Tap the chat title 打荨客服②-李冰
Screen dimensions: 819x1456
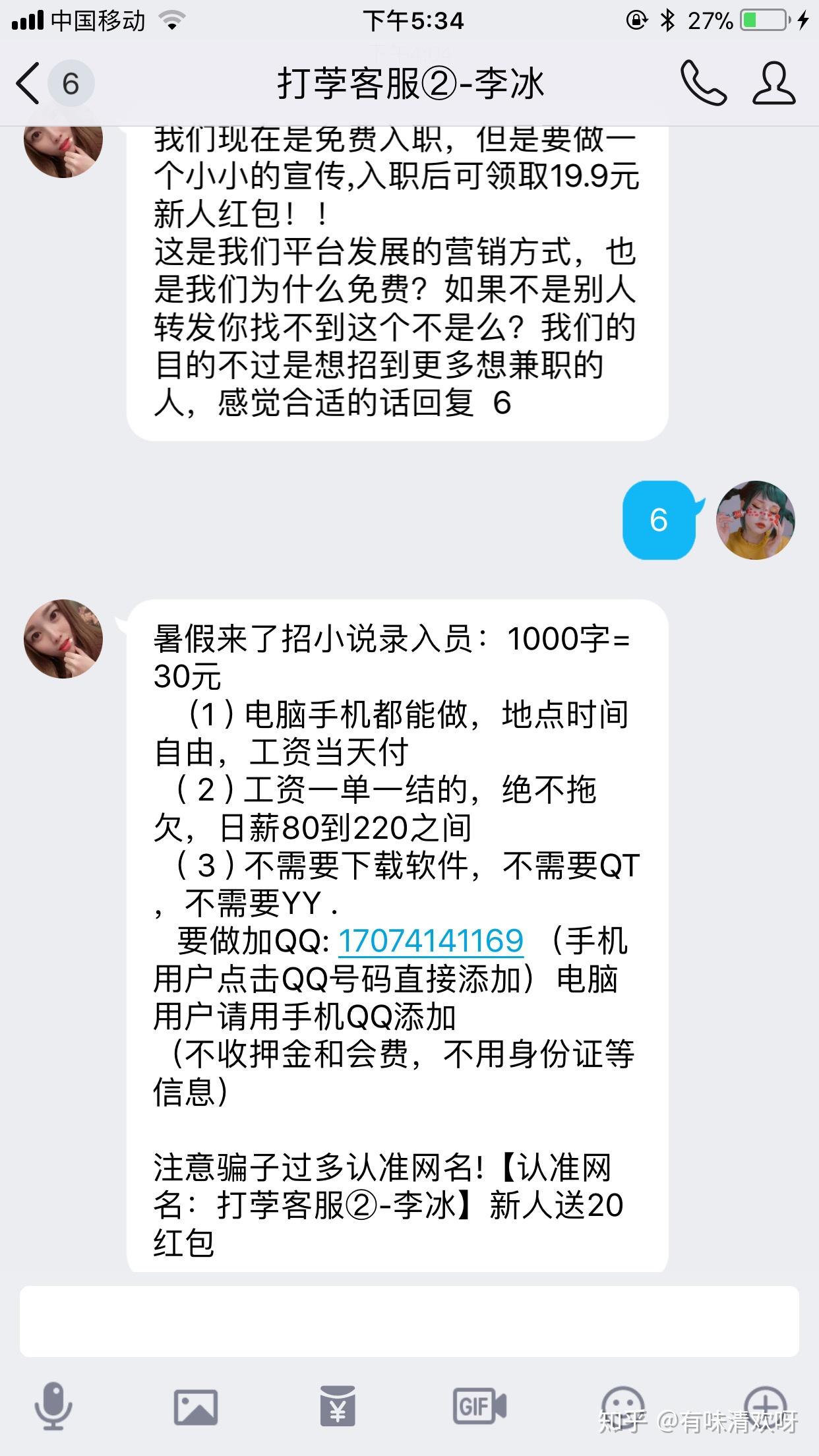[409, 84]
